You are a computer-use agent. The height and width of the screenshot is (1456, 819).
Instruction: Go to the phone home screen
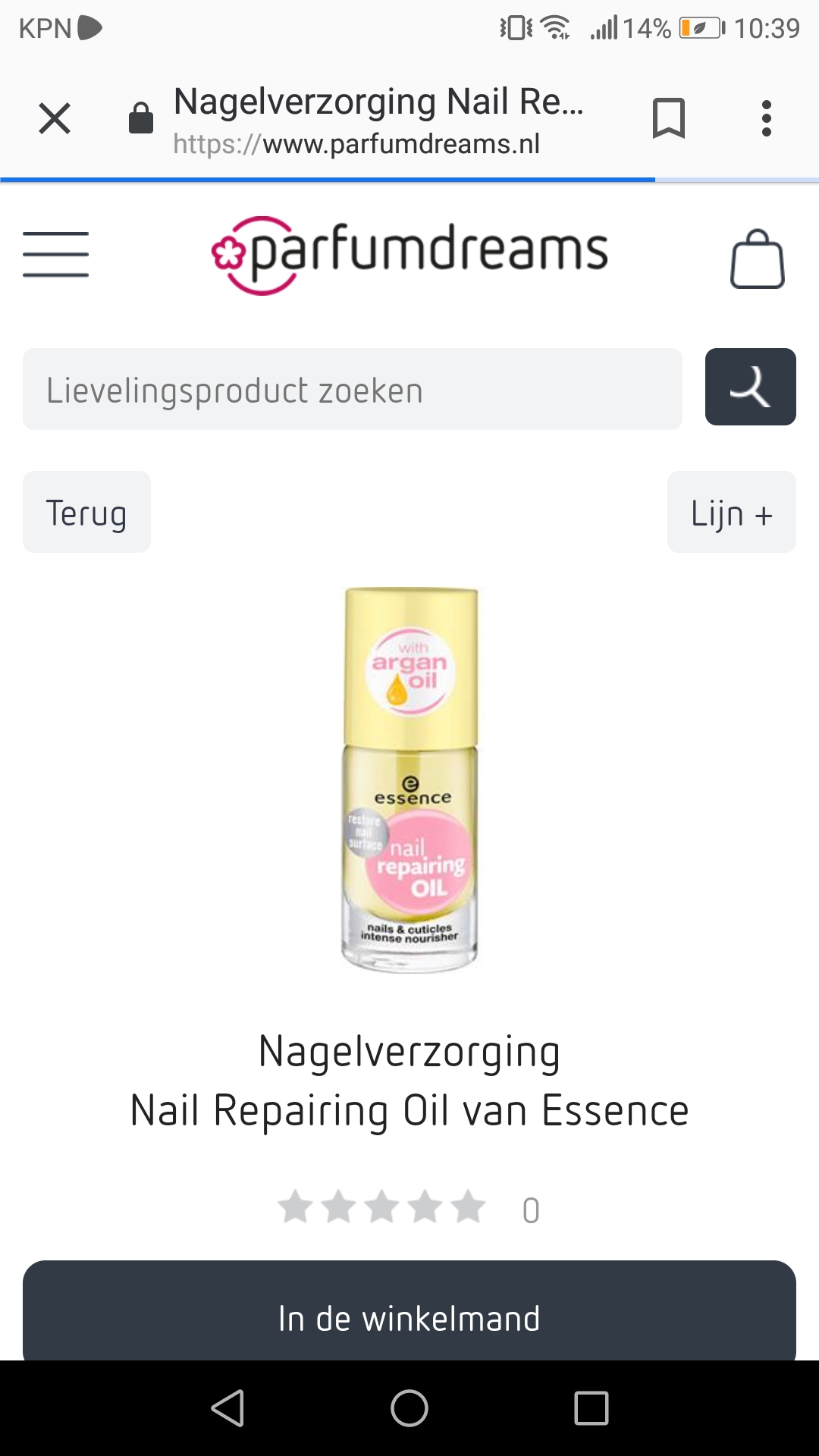tap(409, 1408)
